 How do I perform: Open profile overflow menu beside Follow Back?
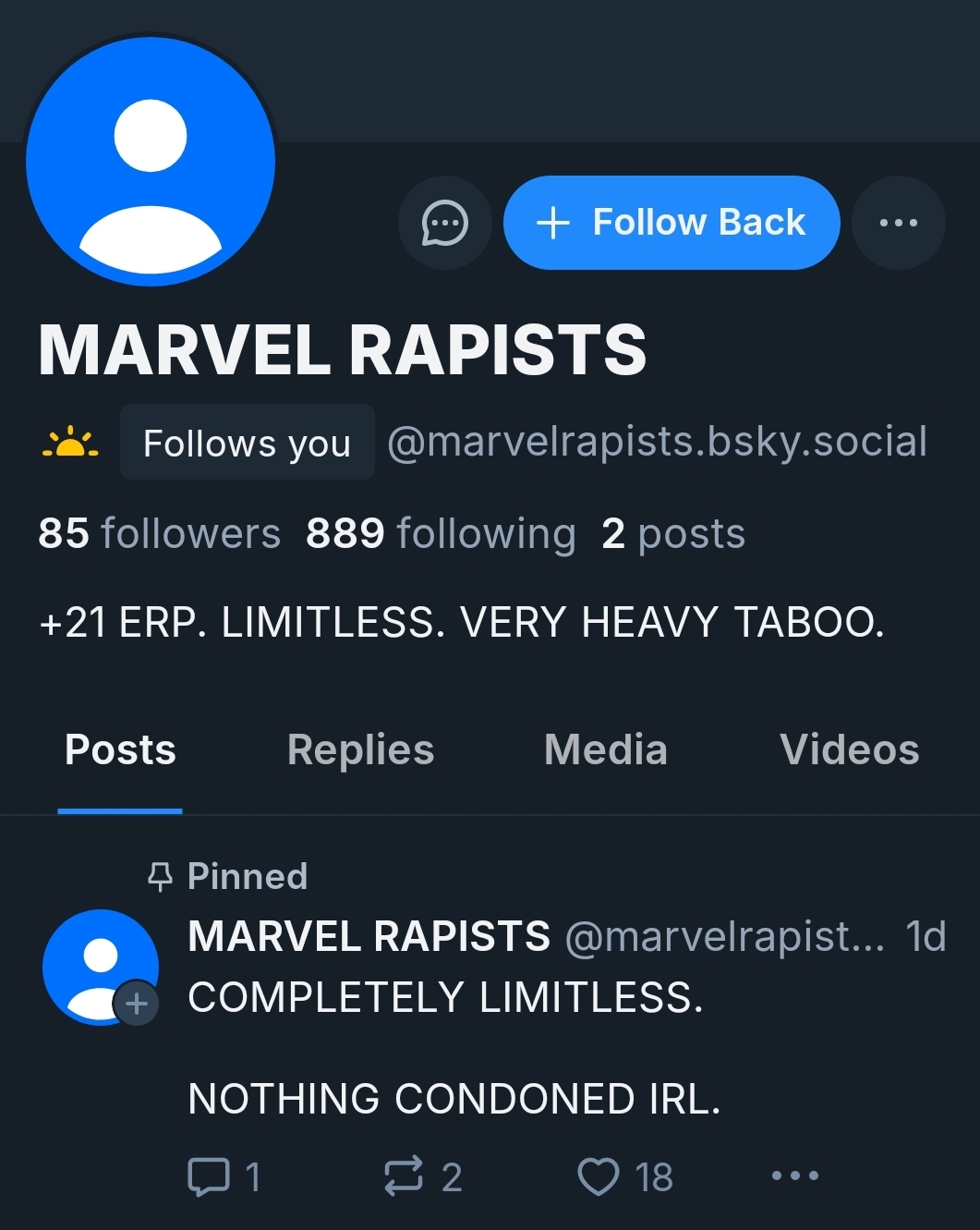(x=898, y=223)
